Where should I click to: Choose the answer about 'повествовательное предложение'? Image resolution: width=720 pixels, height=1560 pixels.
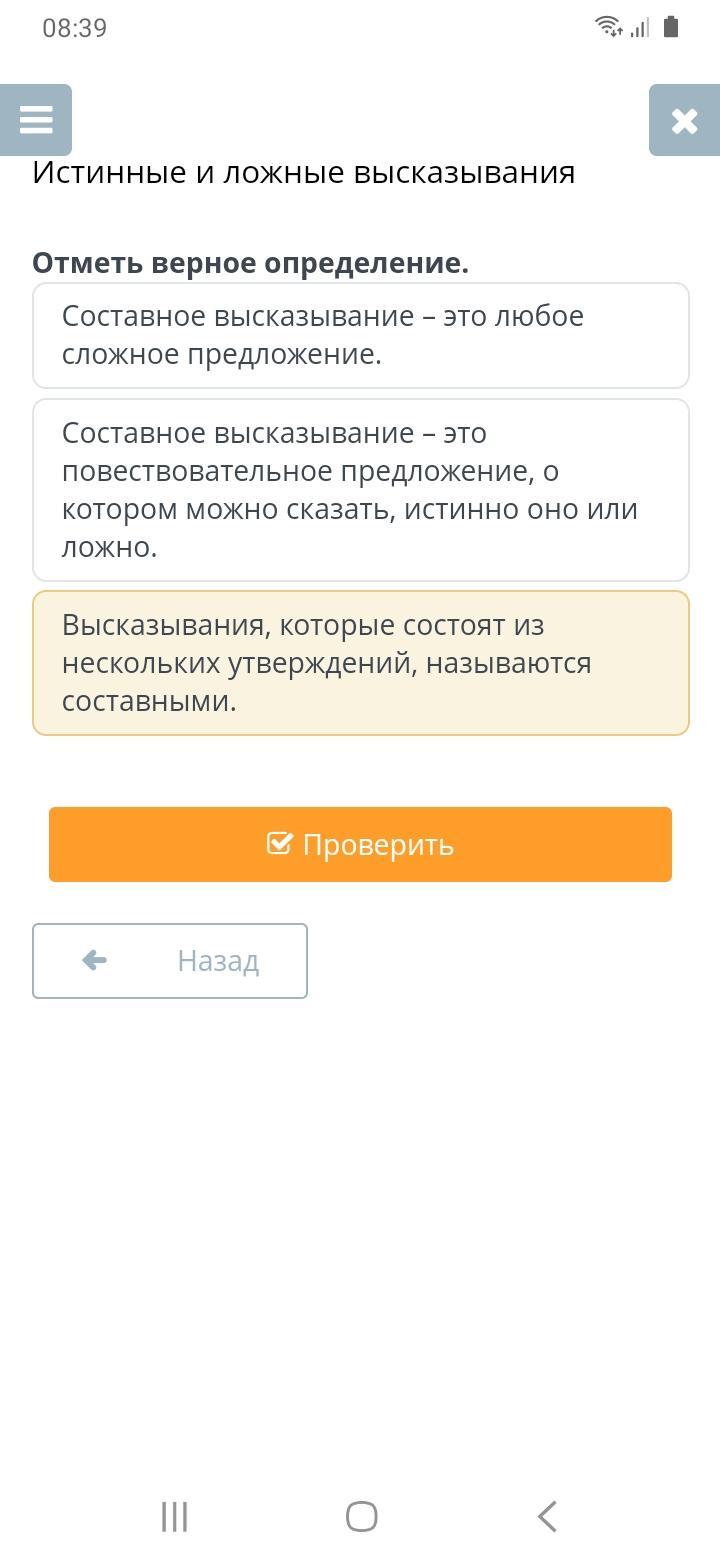tap(360, 490)
